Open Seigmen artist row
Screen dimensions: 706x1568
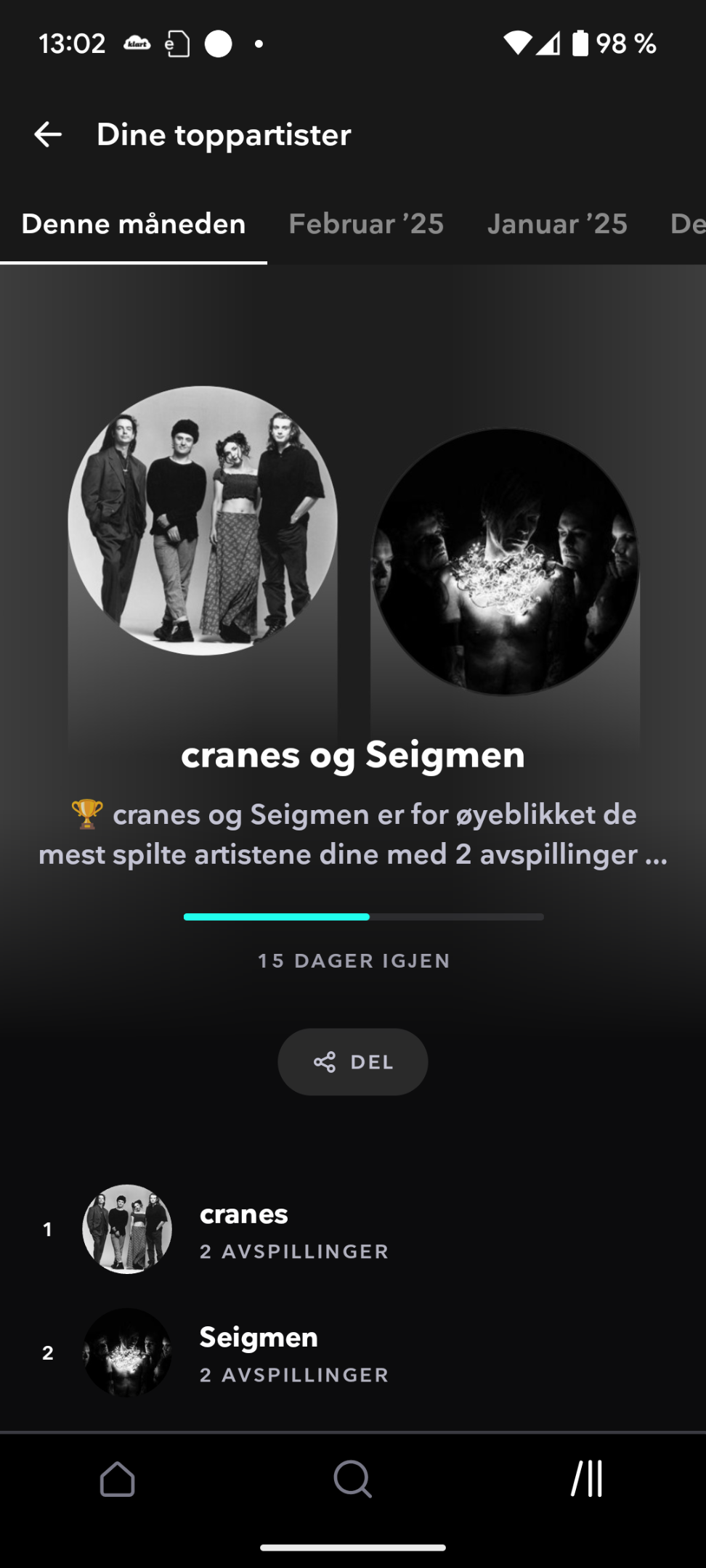tap(353, 1353)
